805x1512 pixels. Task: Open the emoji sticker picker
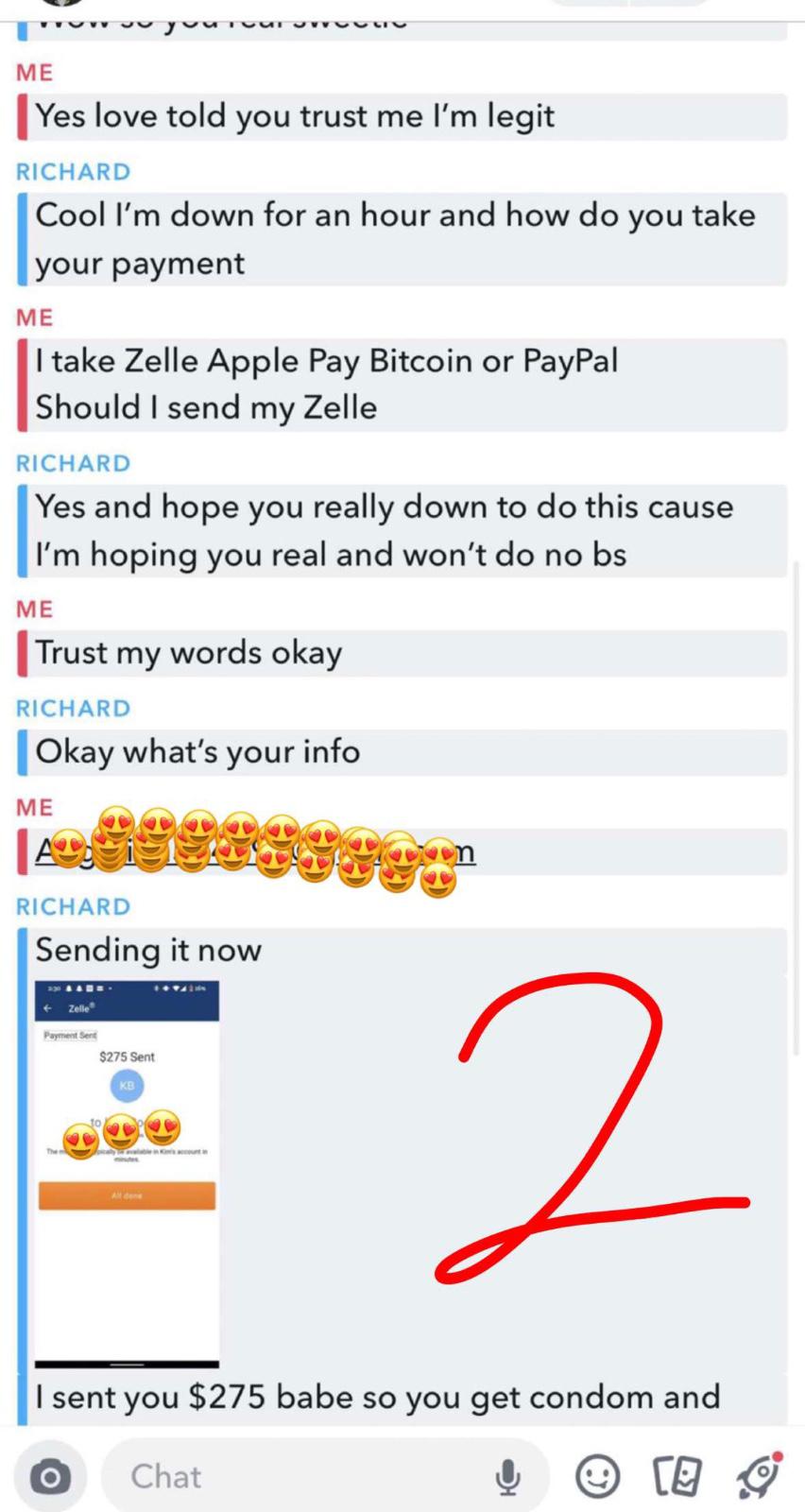point(598,1476)
